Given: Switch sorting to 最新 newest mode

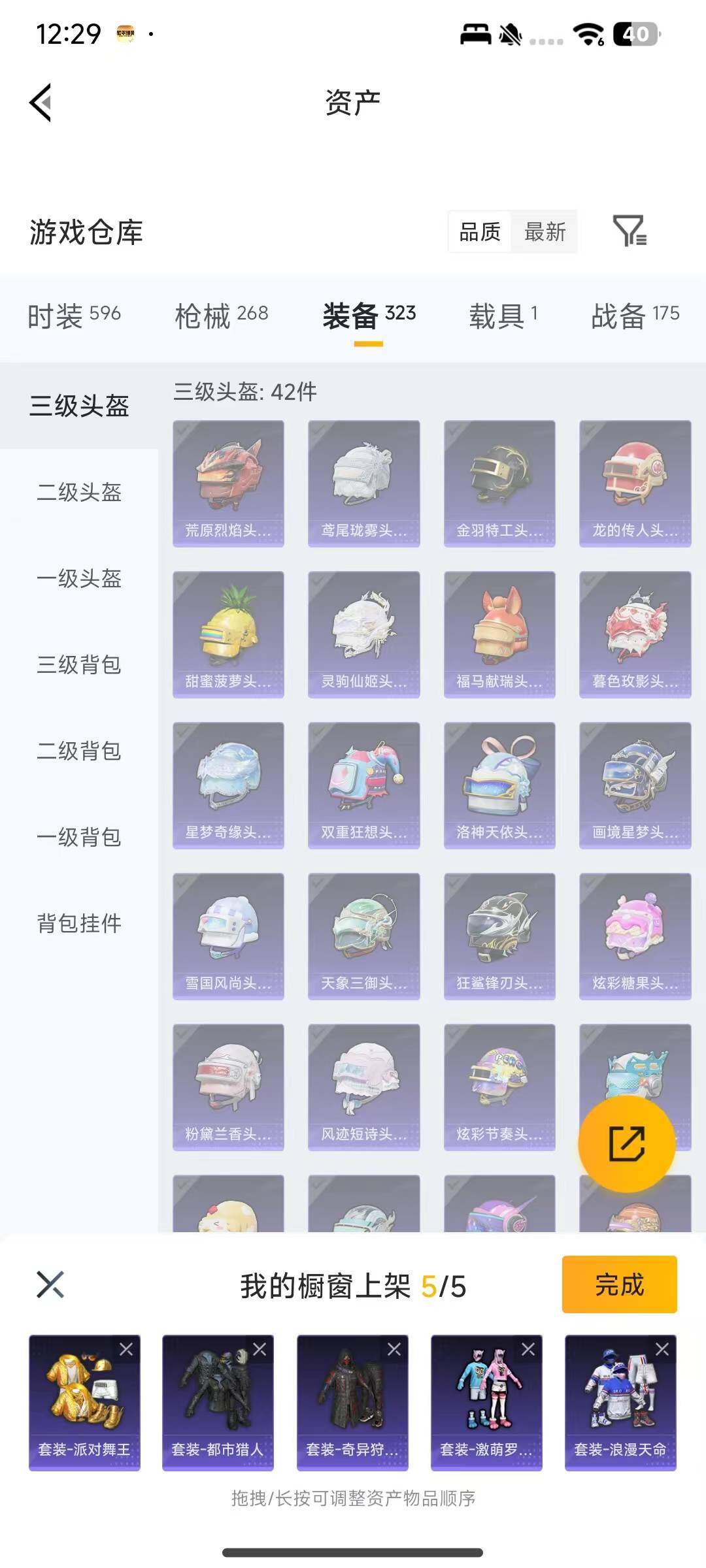Looking at the screenshot, I should pos(546,232).
